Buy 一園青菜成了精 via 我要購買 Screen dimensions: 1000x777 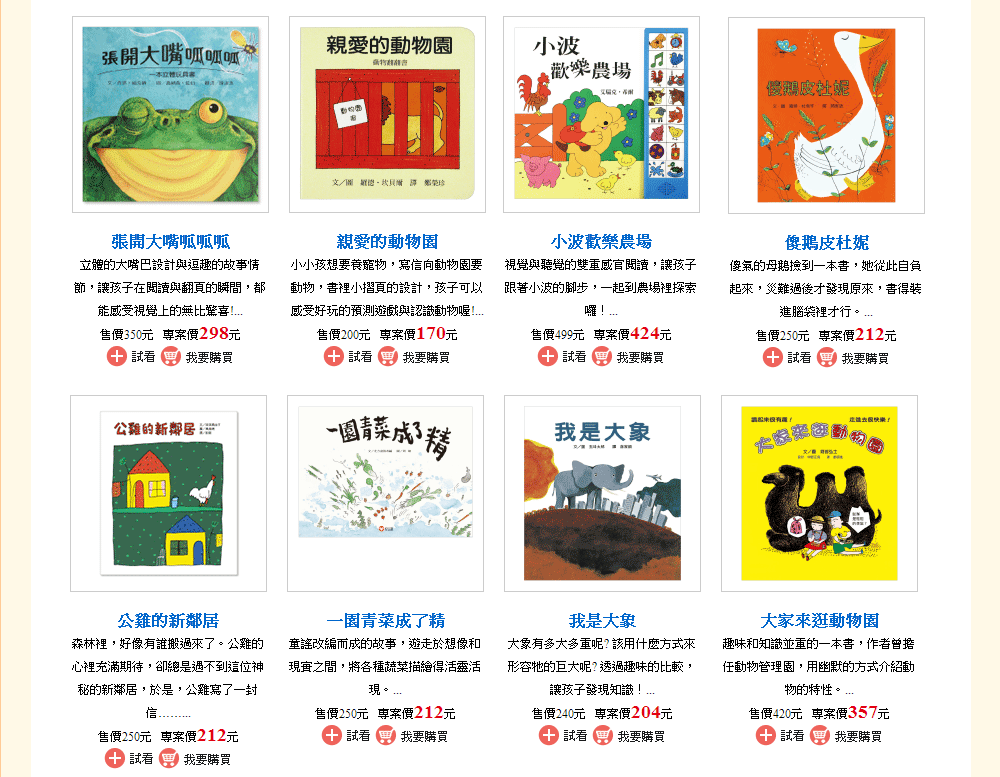(412, 735)
